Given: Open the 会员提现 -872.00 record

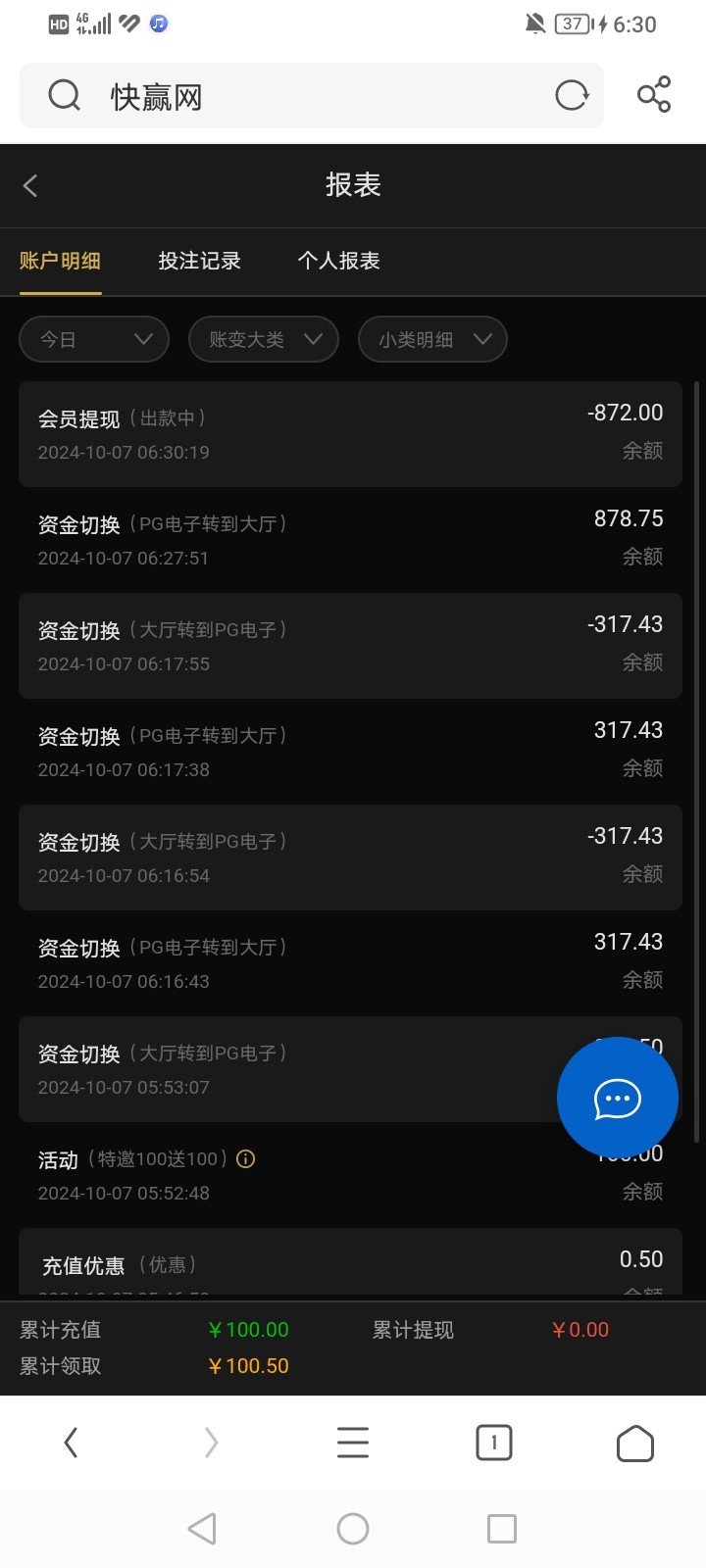Looking at the screenshot, I should click(350, 434).
